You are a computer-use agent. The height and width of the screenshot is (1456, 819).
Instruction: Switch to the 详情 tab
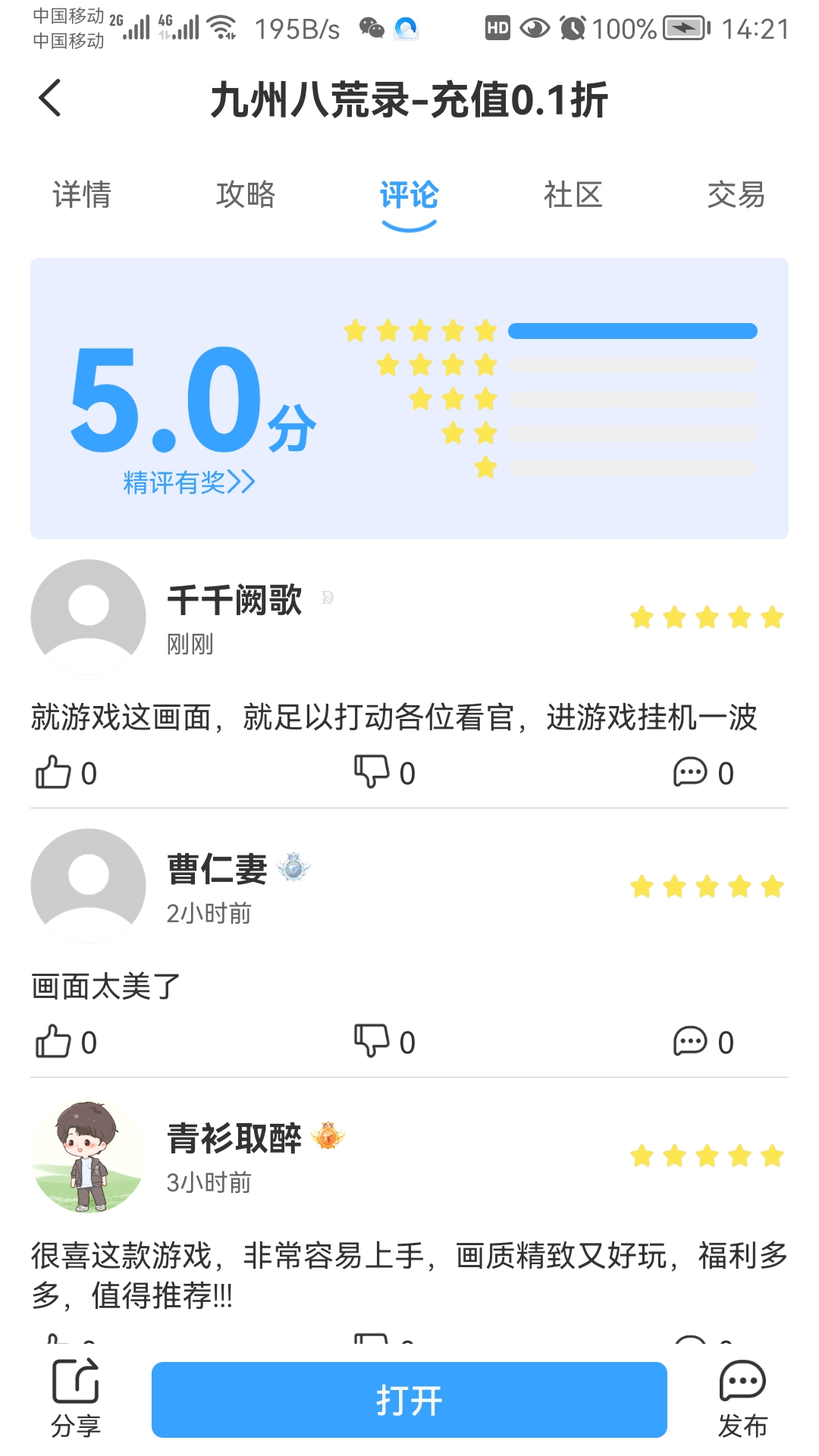[x=82, y=195]
